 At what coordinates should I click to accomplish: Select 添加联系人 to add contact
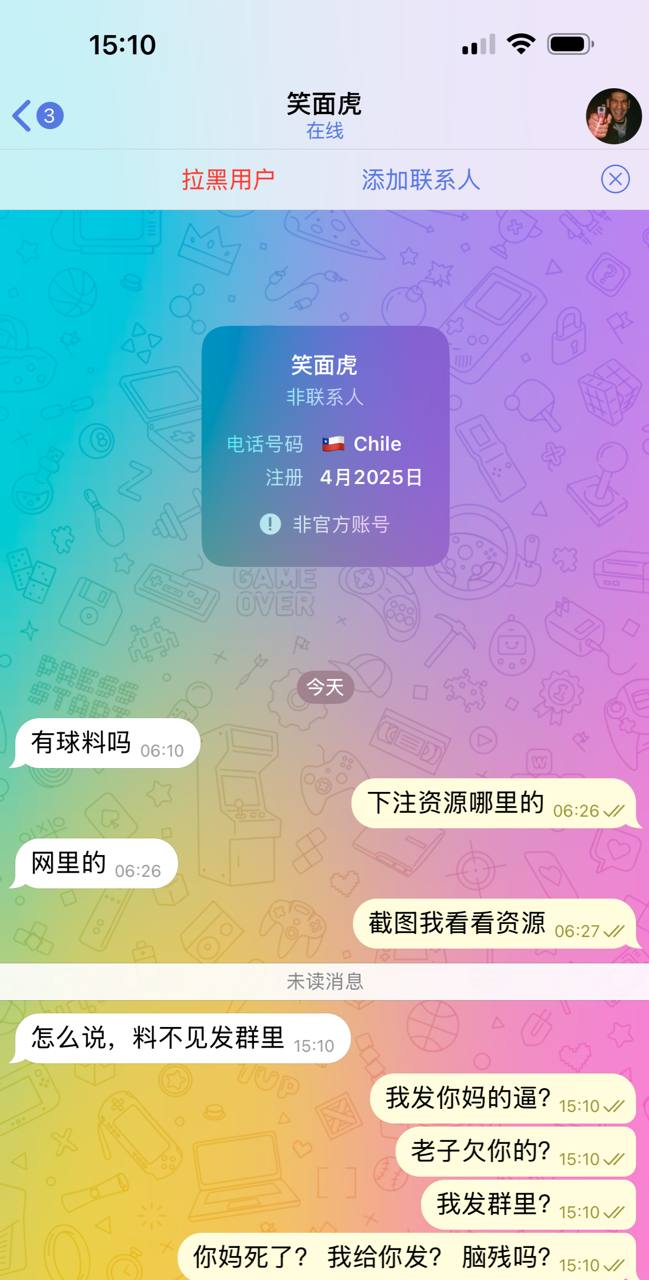420,180
